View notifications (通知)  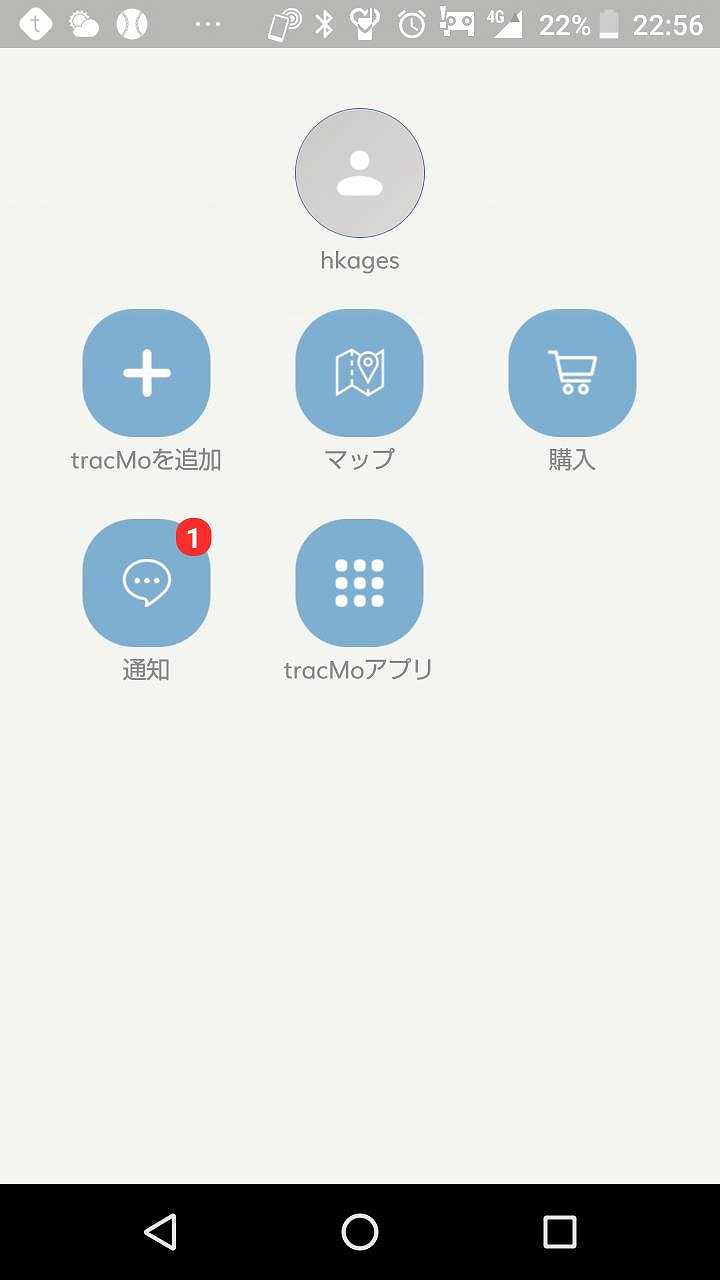click(146, 583)
